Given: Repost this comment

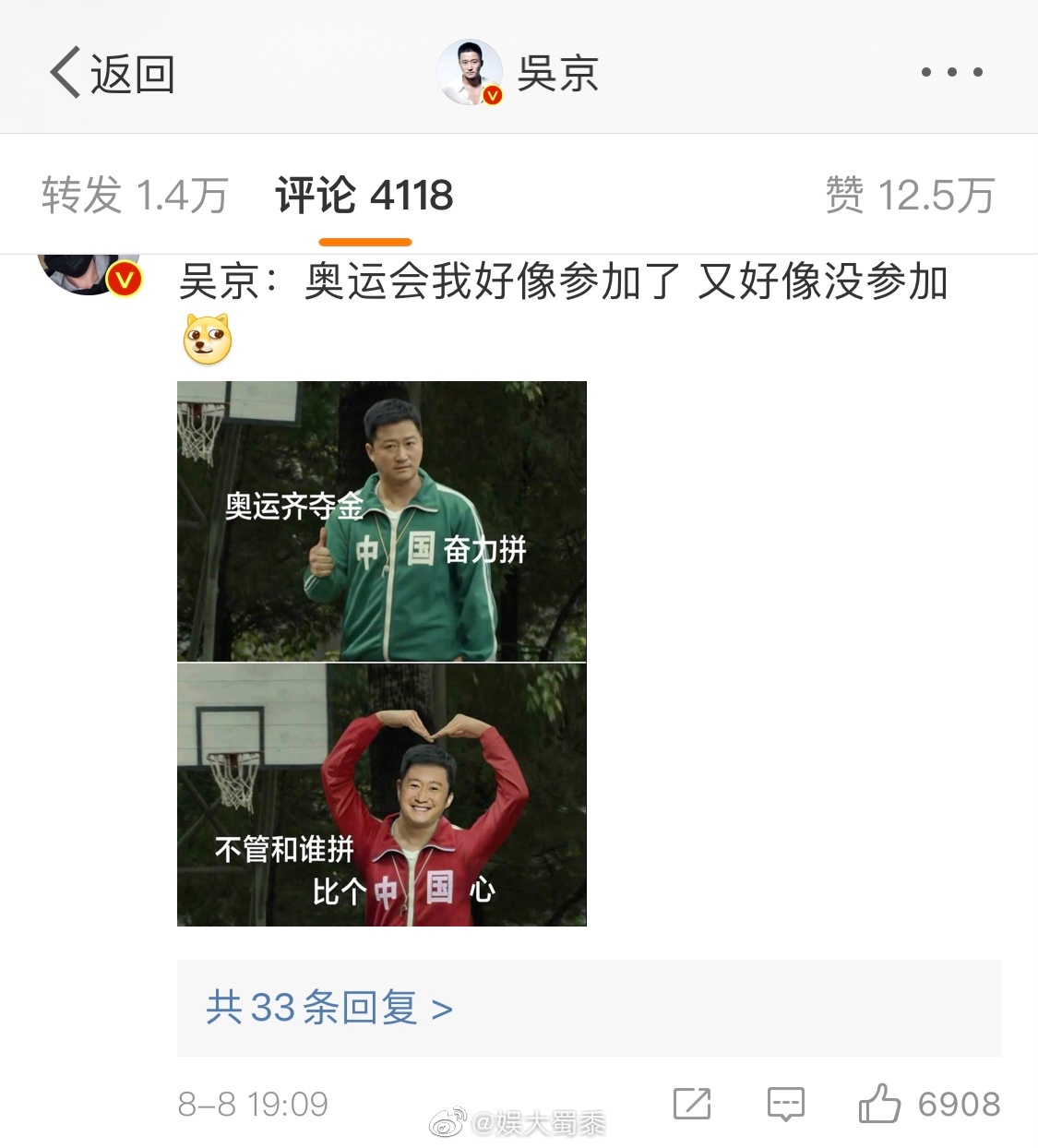Looking at the screenshot, I should 692,1104.
